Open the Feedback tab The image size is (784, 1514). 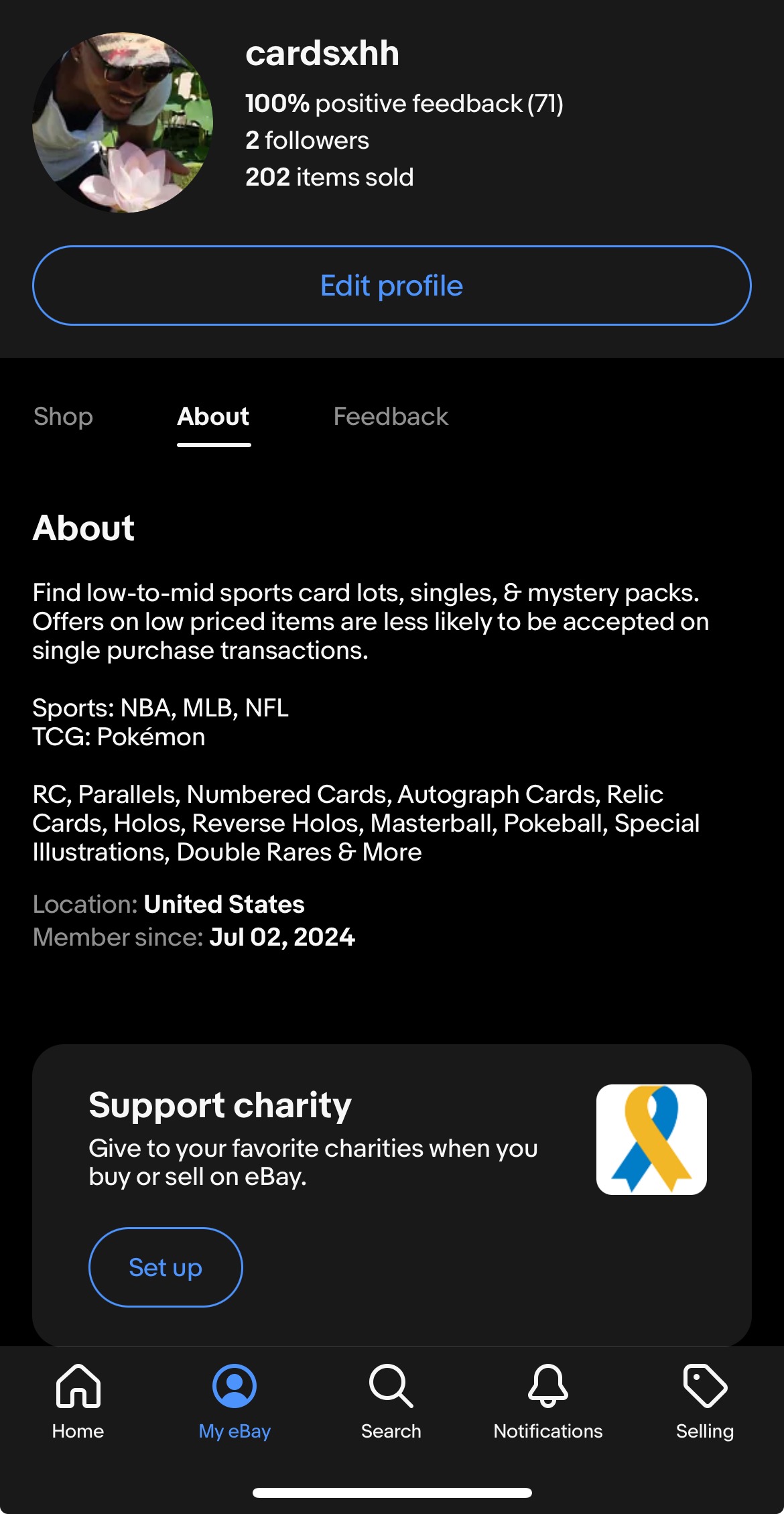(391, 416)
